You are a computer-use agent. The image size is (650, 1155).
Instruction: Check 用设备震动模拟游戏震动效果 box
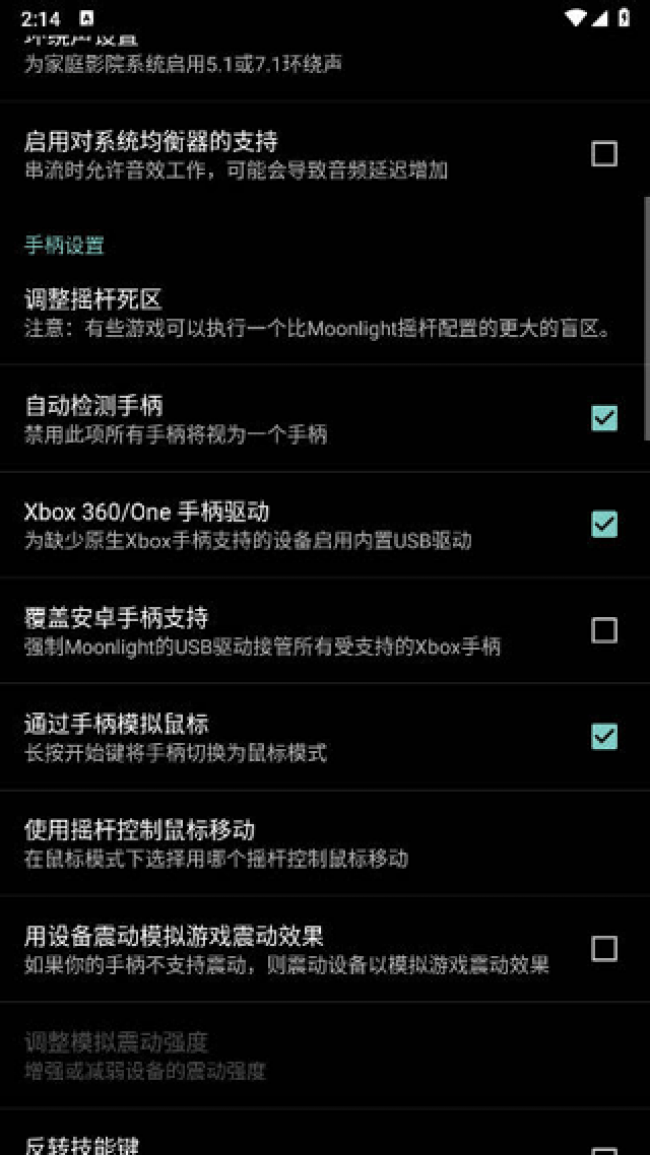coord(604,948)
